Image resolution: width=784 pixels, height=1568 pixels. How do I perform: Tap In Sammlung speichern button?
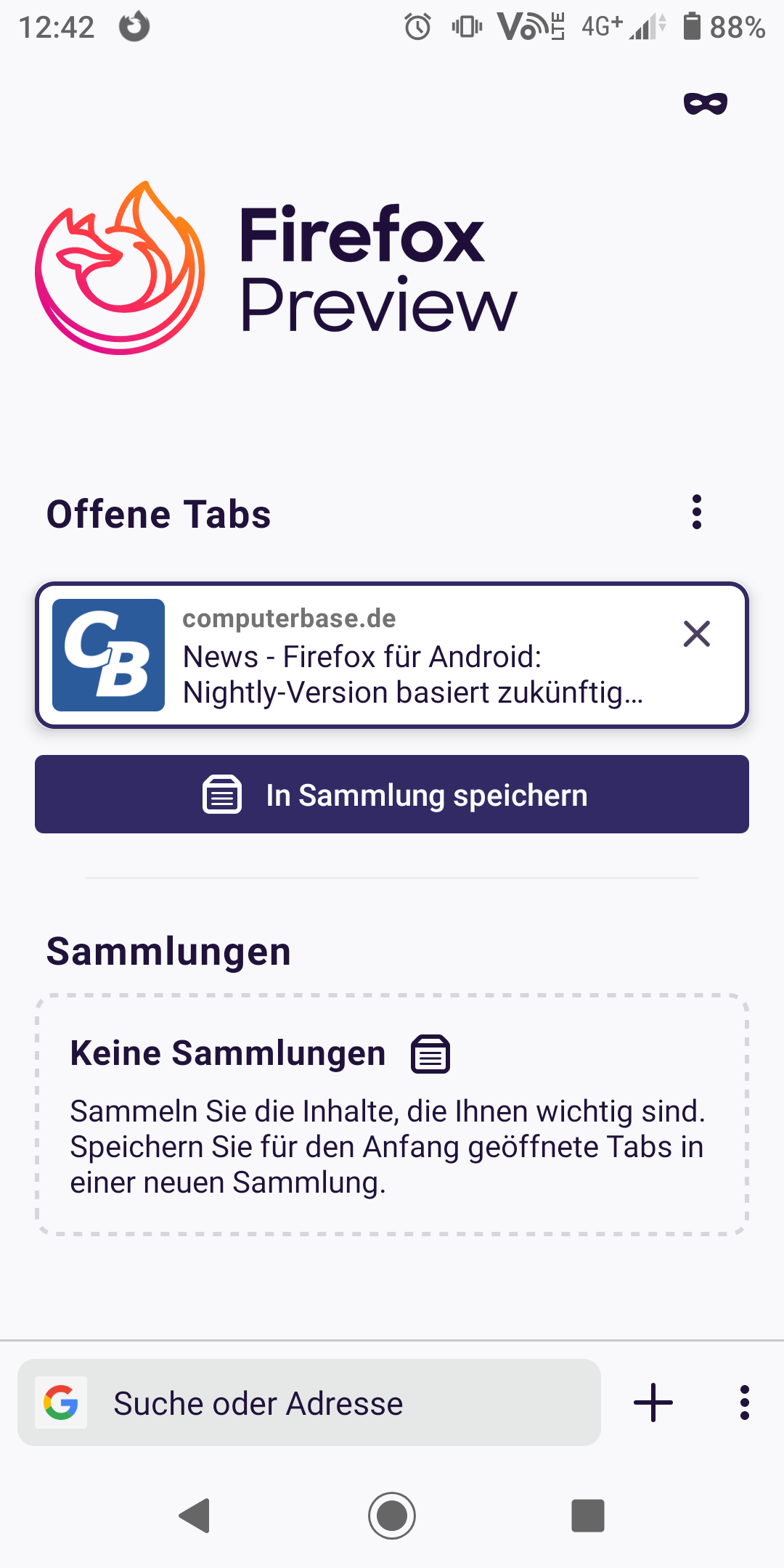(x=392, y=794)
